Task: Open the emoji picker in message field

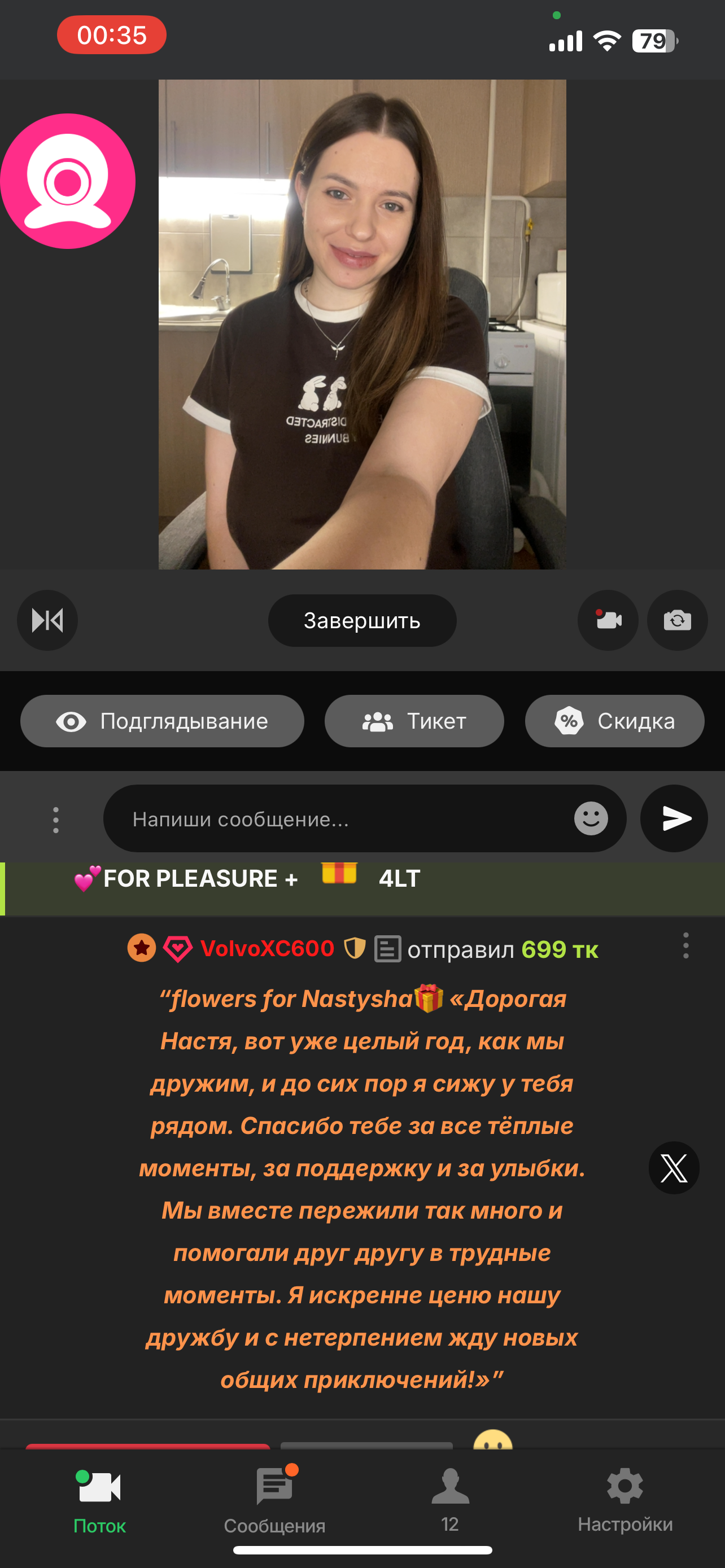Action: pos(591,818)
